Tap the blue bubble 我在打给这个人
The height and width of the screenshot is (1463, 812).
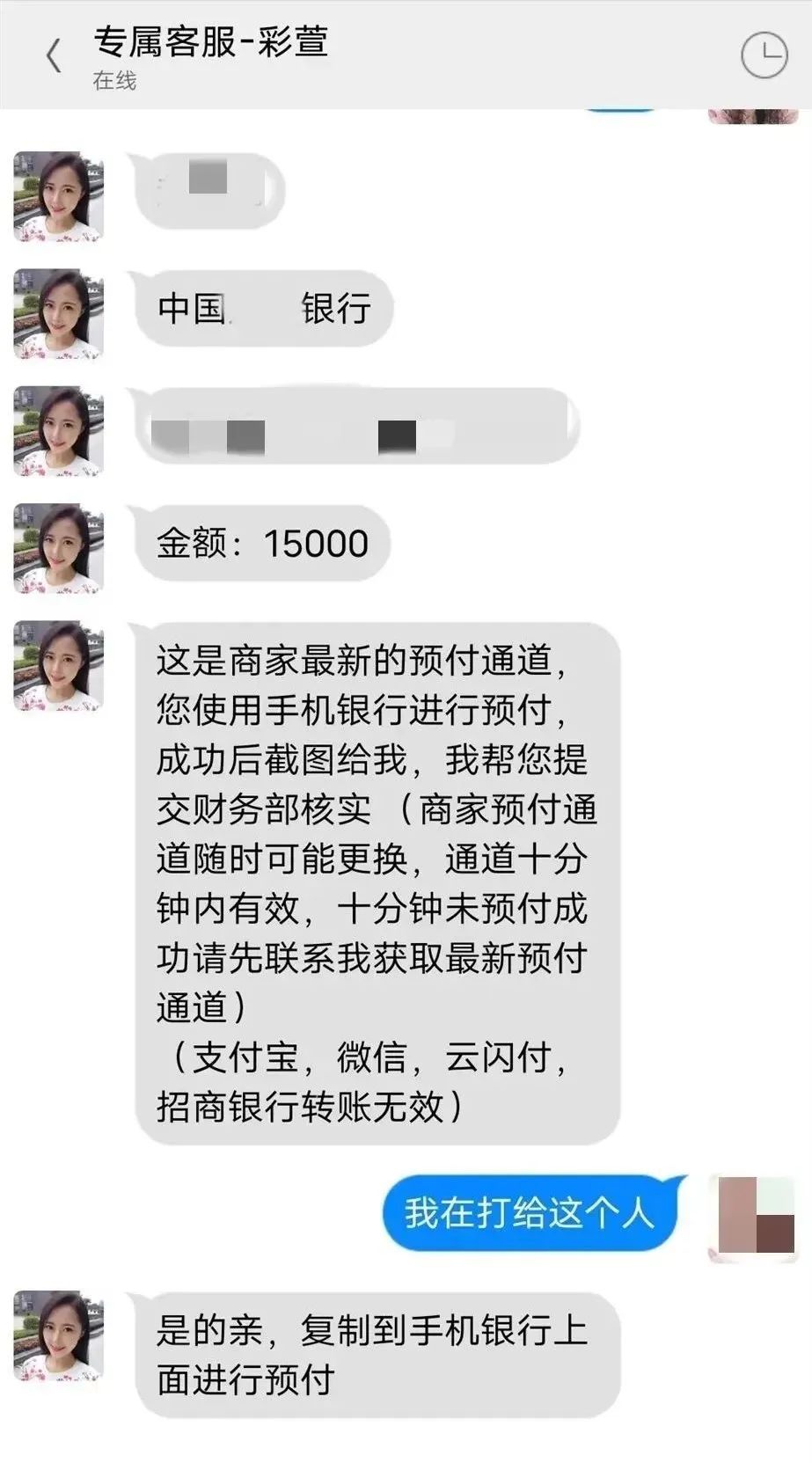pos(528,1214)
